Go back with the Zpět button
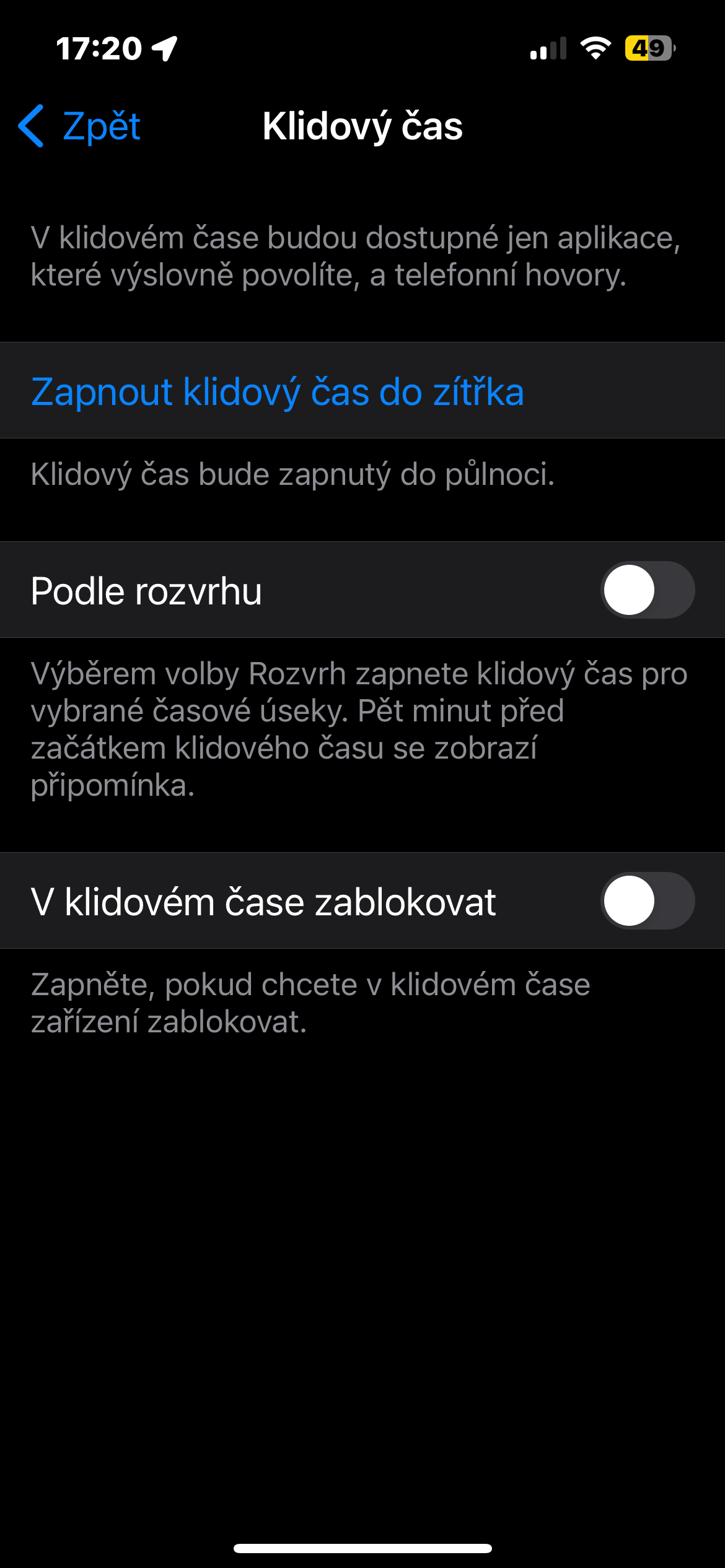Image resolution: width=725 pixels, height=1568 pixels. click(x=81, y=126)
